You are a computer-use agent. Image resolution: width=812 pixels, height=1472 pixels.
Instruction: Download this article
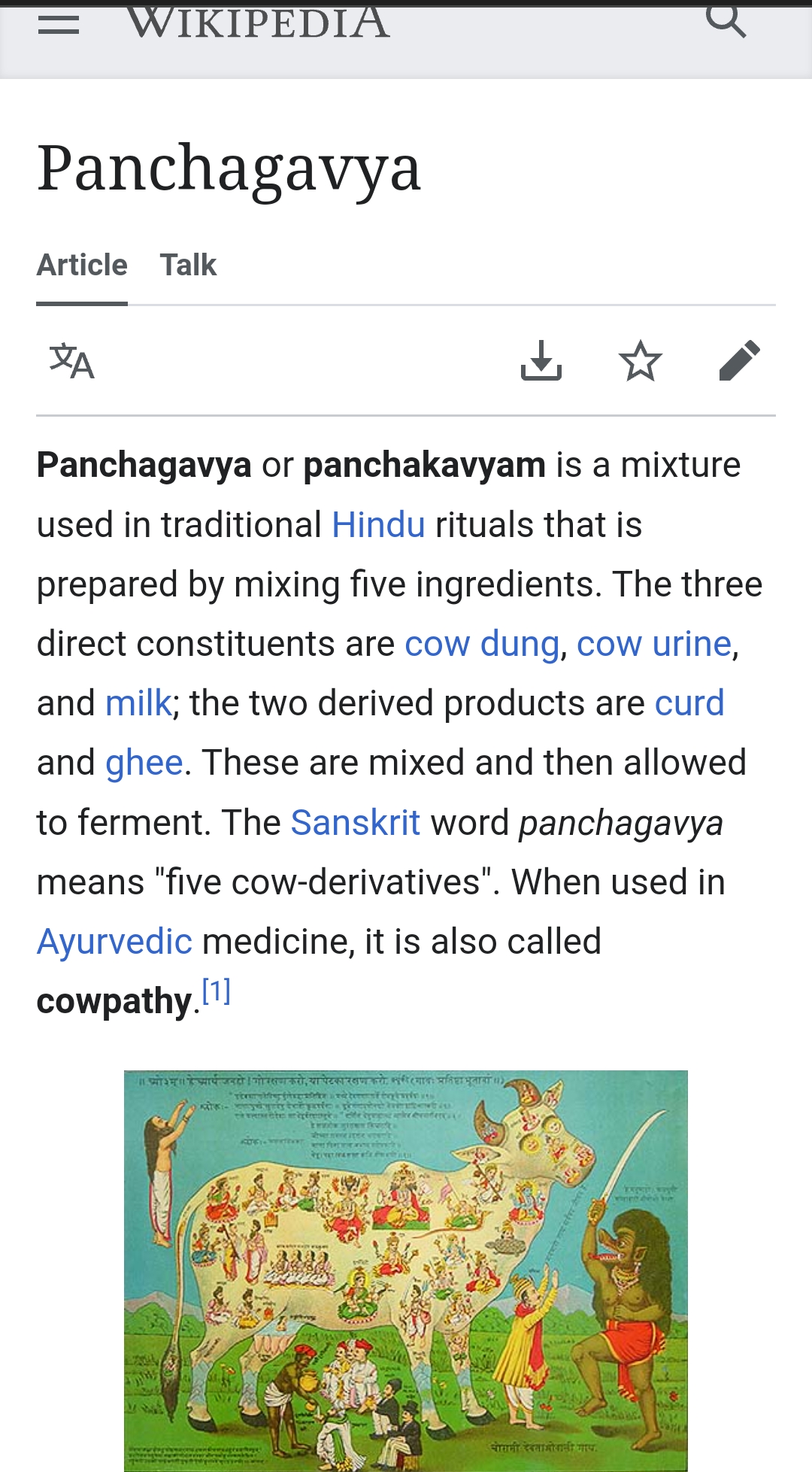541,361
